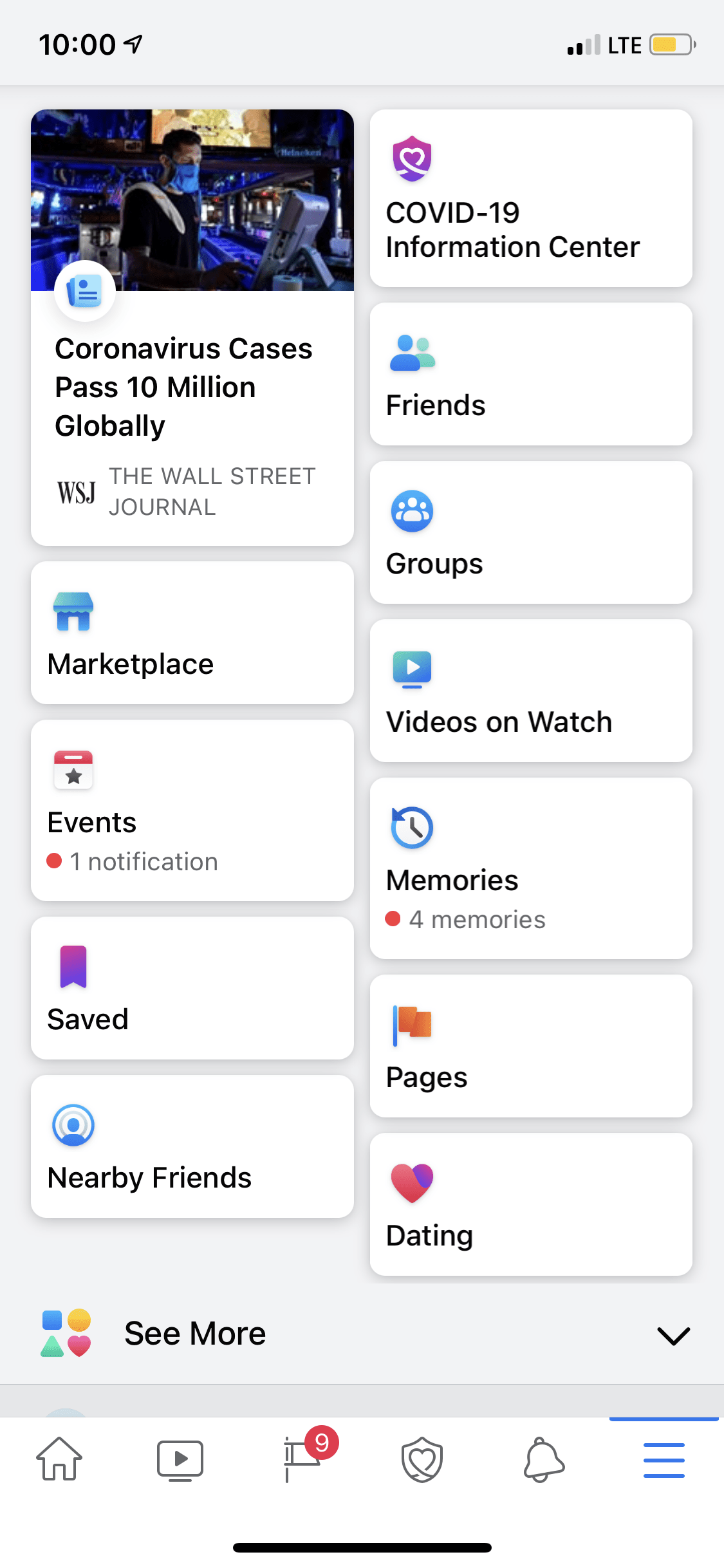Open the Friends shortcut
724x1568 pixels.
531,374
